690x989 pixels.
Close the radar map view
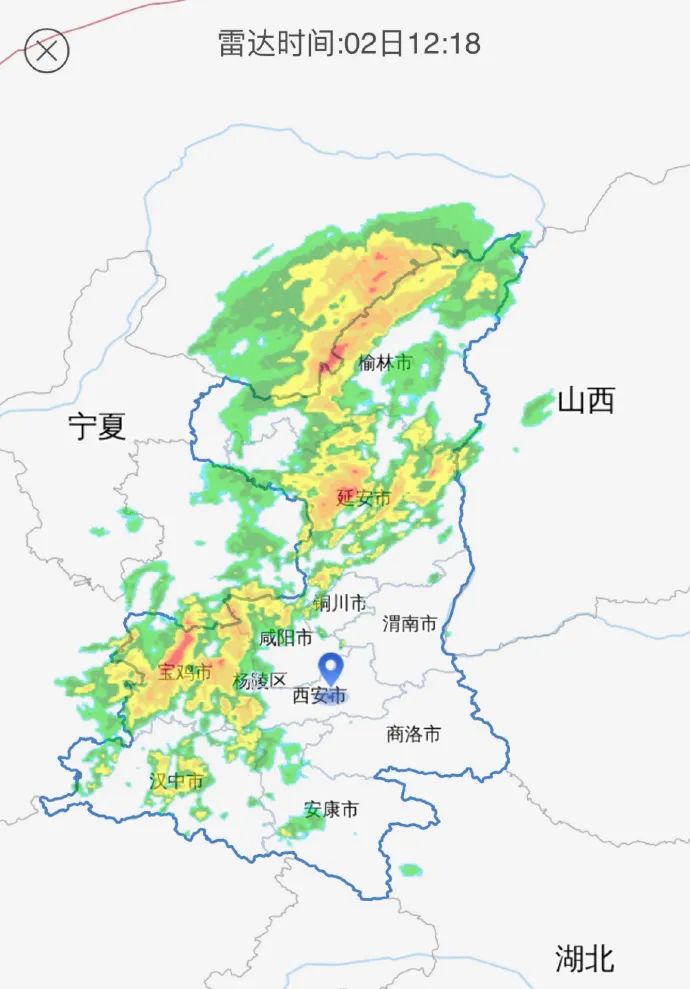[46, 50]
